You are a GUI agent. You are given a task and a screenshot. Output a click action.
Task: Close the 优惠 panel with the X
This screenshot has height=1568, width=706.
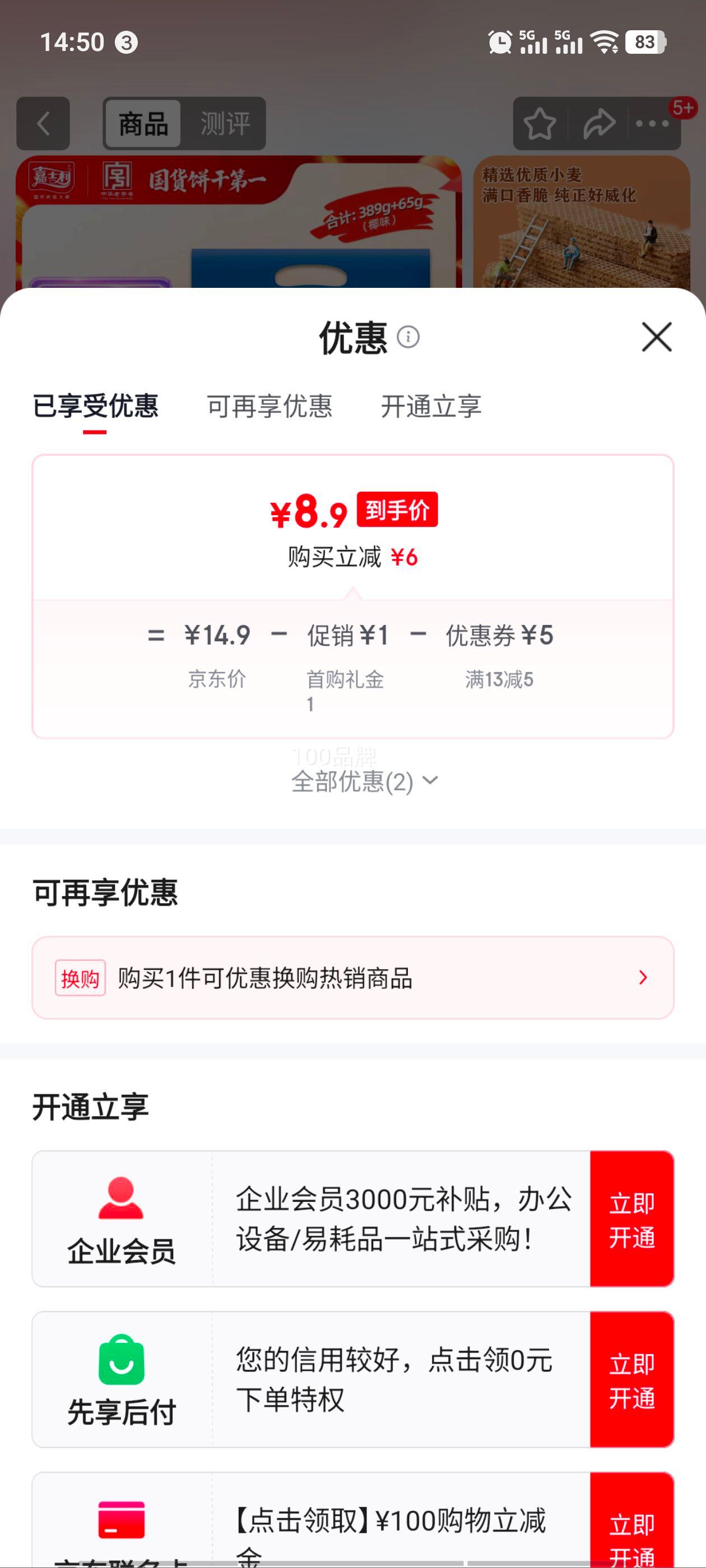[x=657, y=338]
